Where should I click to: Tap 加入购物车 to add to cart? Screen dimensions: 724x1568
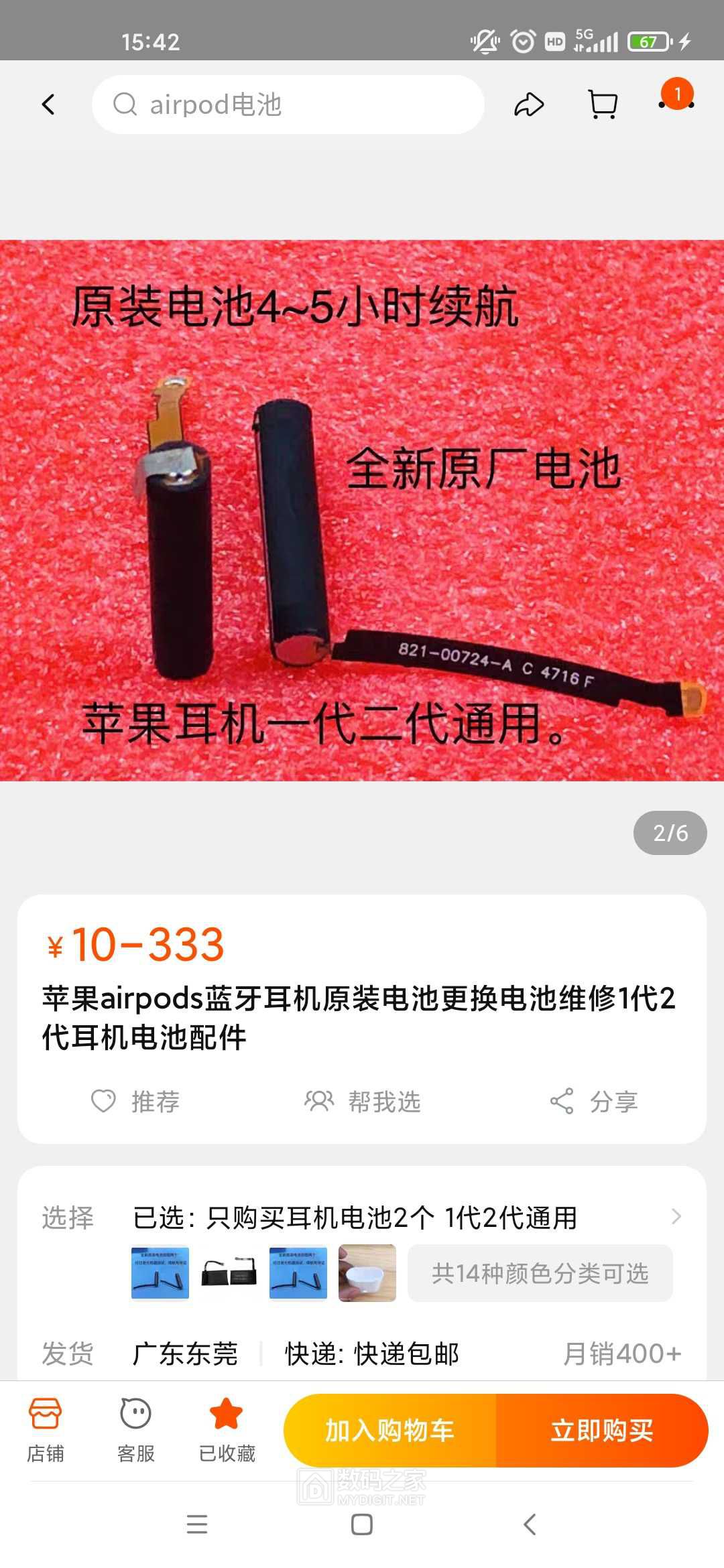[x=389, y=1431]
